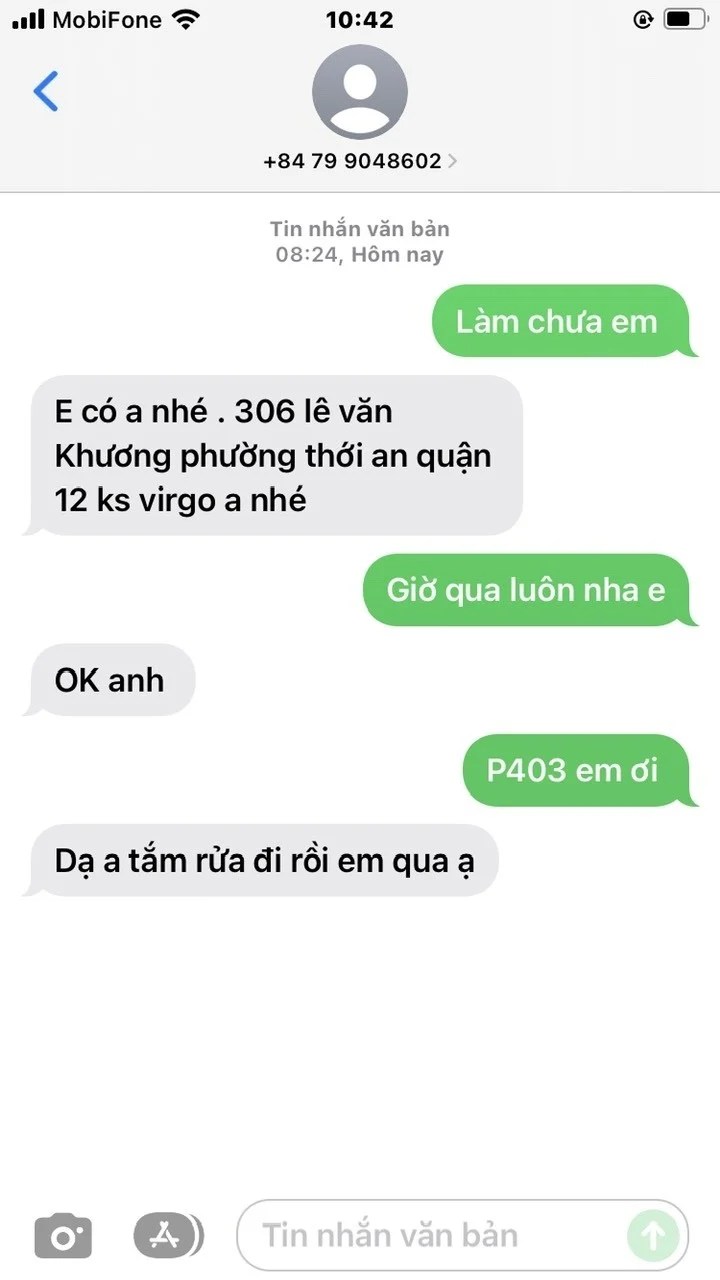Focus the Tin nhắn văn bản text field
Screen dimensions: 720x1280
(x=430, y=1236)
